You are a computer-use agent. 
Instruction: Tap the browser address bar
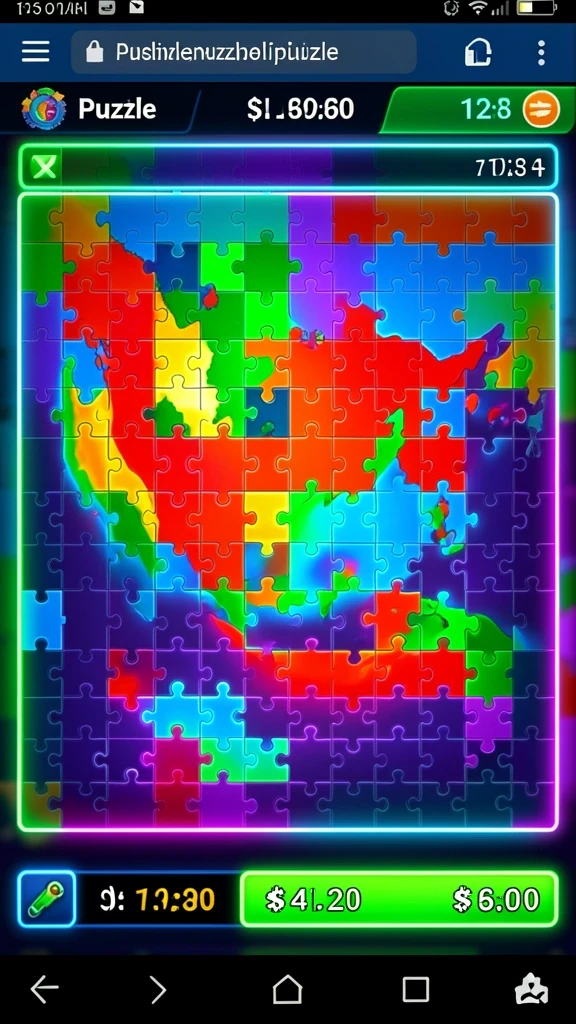[x=244, y=52]
